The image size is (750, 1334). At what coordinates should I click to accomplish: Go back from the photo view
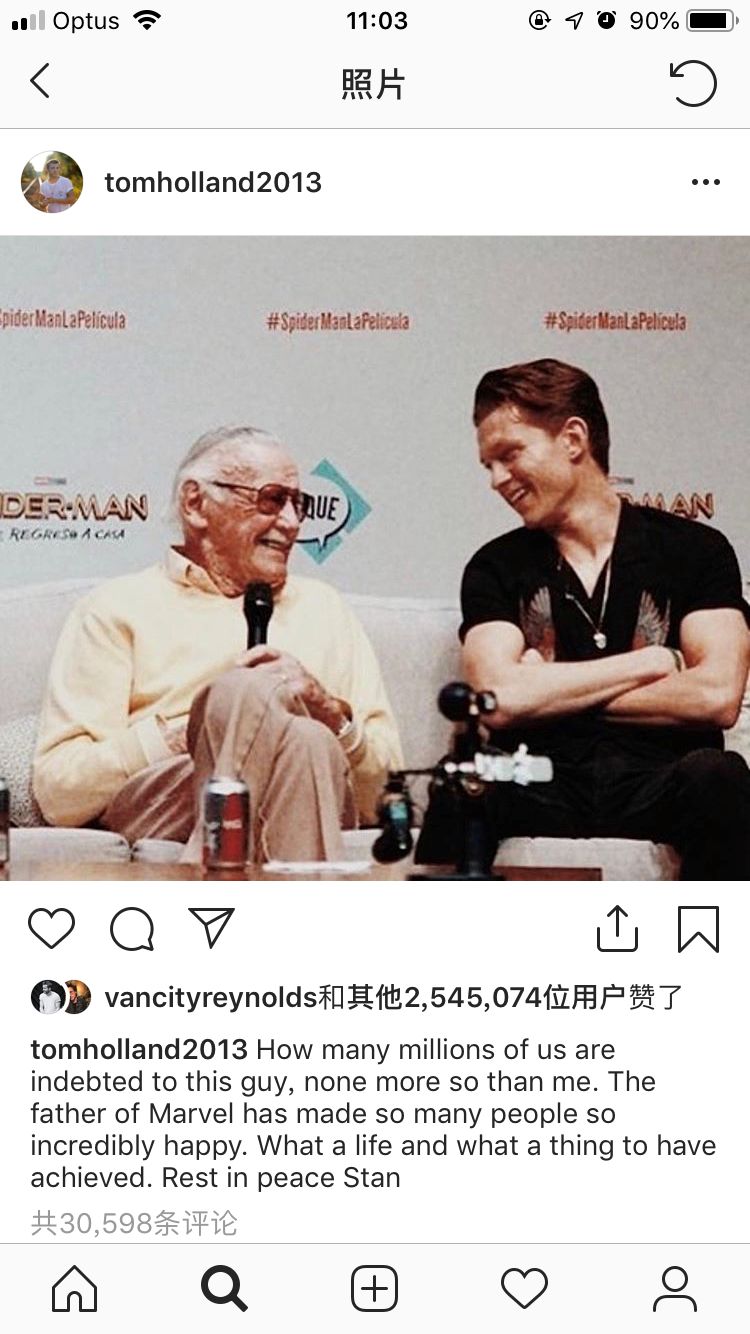pyautogui.click(x=40, y=81)
